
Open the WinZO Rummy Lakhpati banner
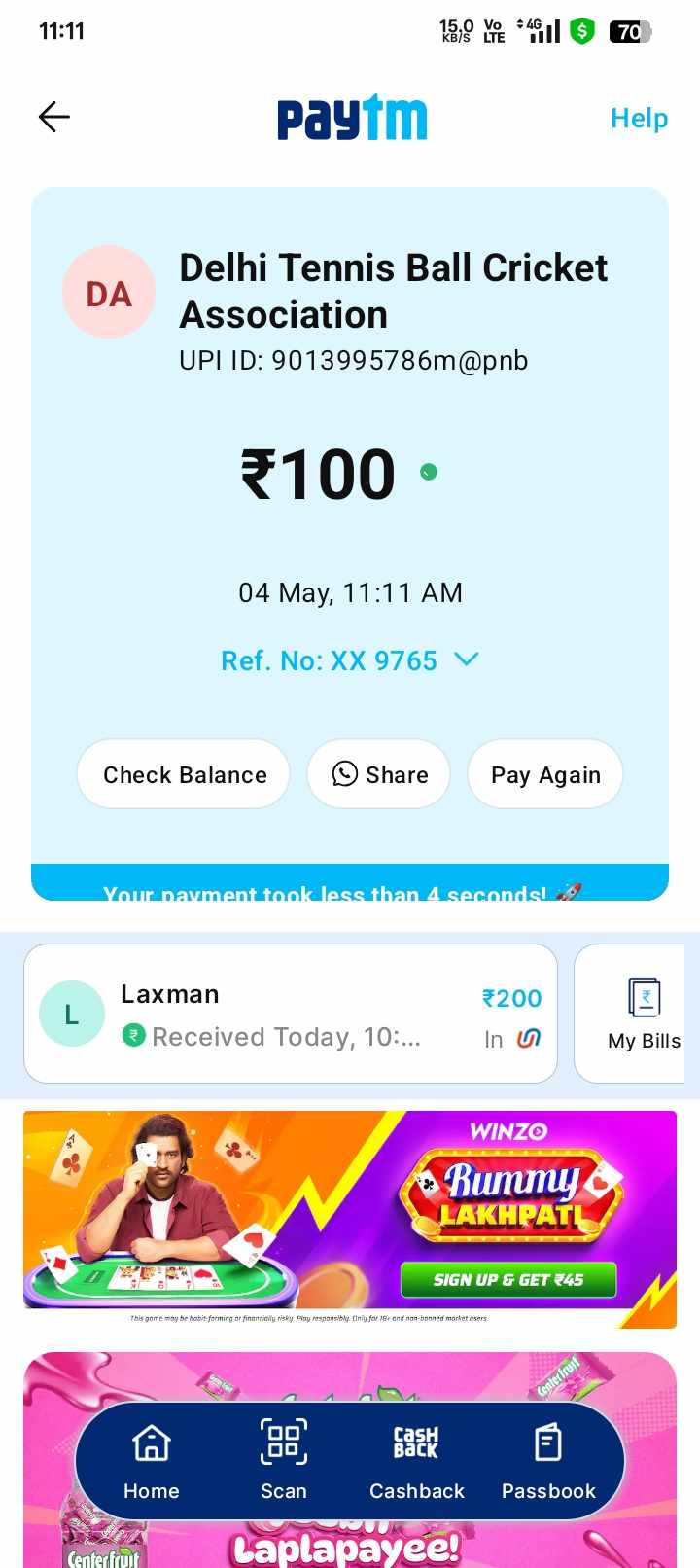pos(350,1218)
